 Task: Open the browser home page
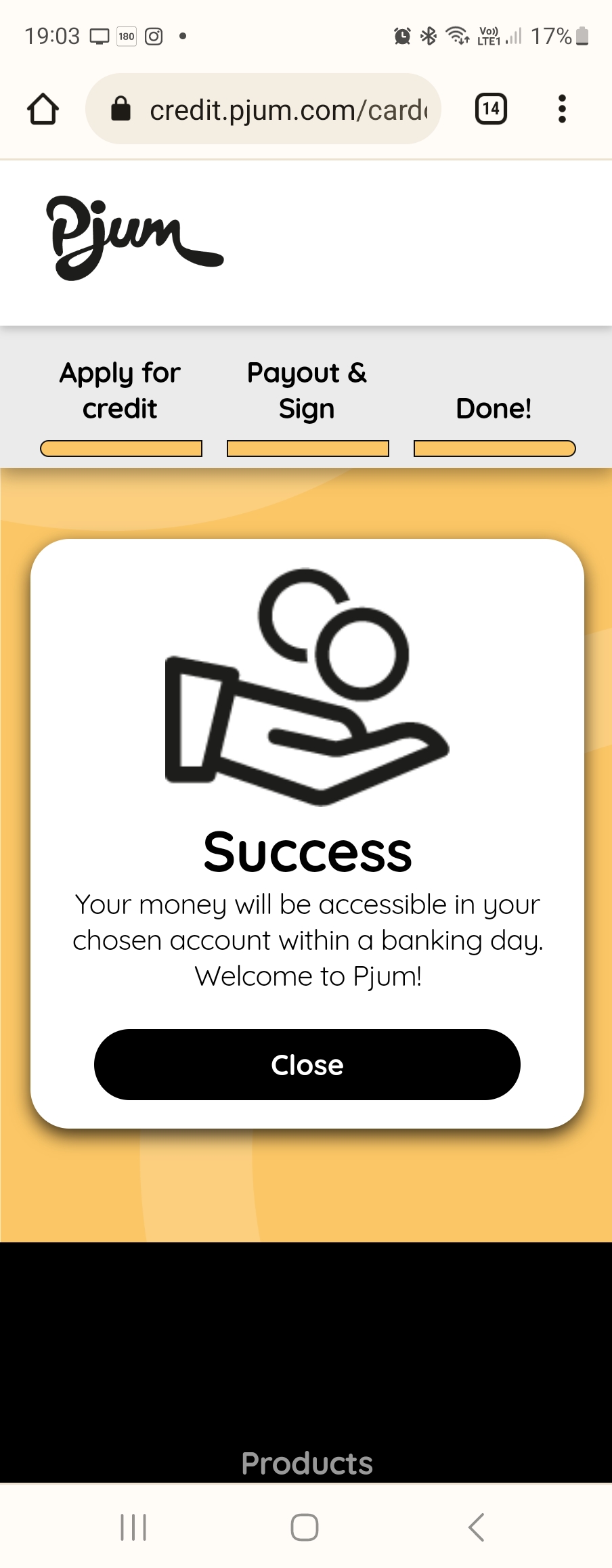tap(43, 109)
